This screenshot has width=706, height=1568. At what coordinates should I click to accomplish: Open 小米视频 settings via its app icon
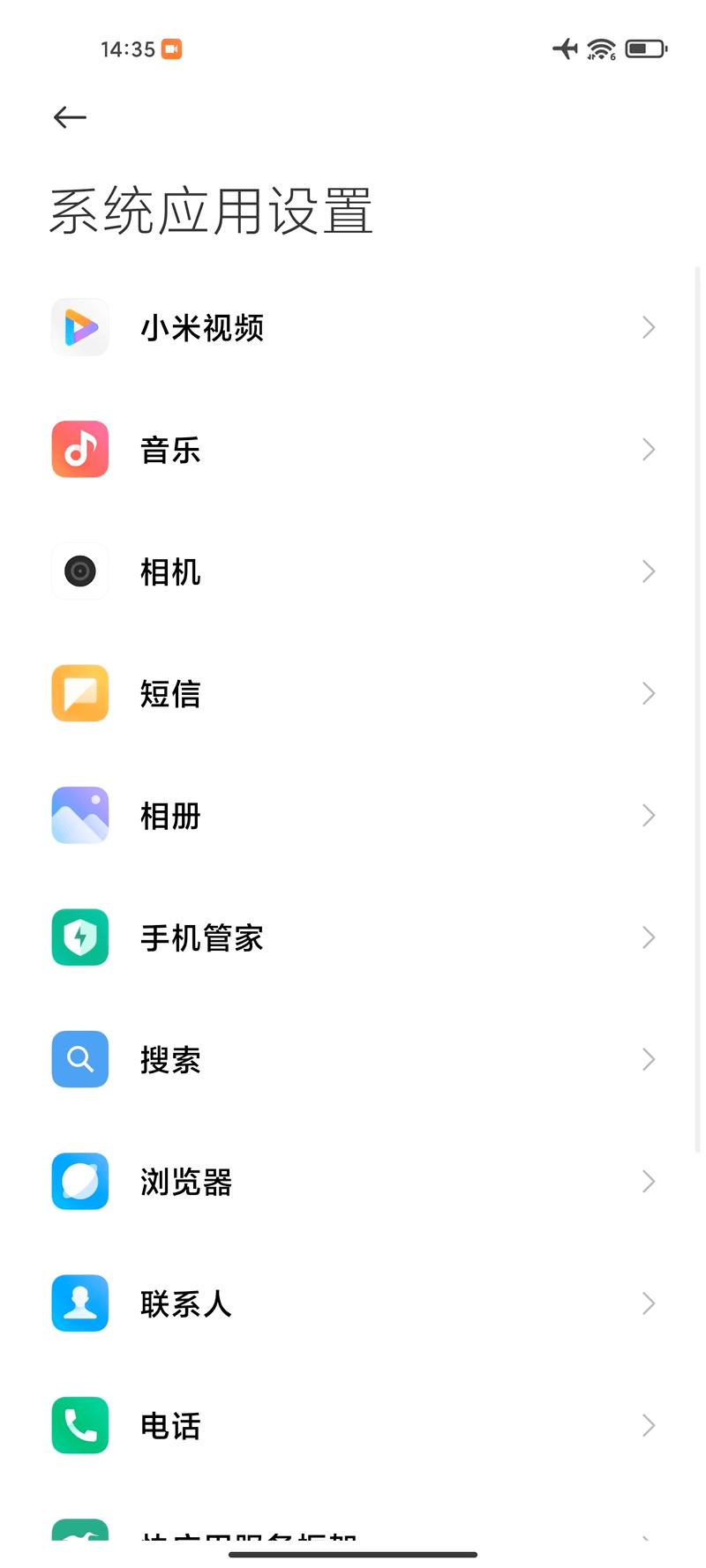coord(79,327)
